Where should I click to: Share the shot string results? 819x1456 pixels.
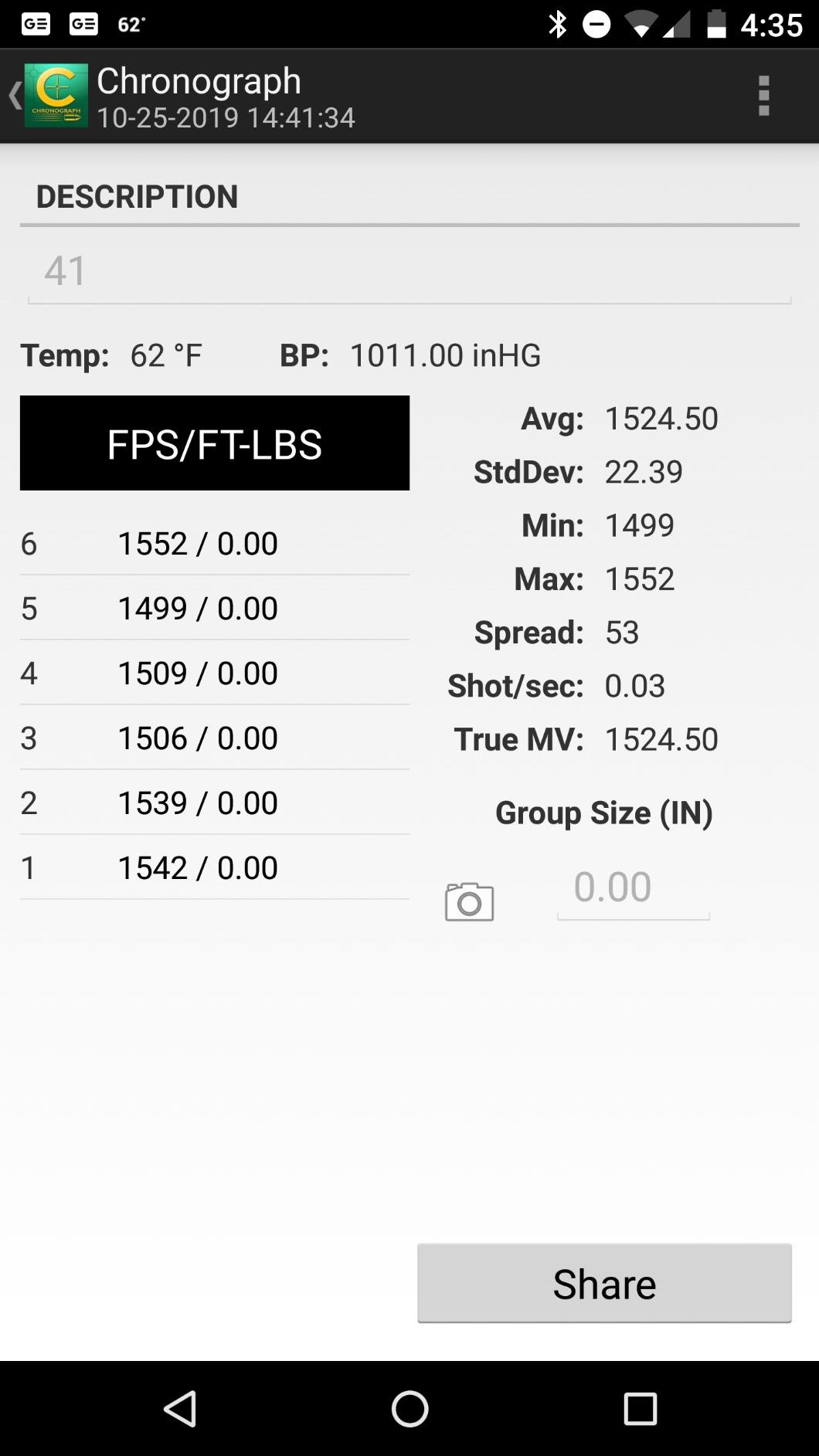(604, 1283)
